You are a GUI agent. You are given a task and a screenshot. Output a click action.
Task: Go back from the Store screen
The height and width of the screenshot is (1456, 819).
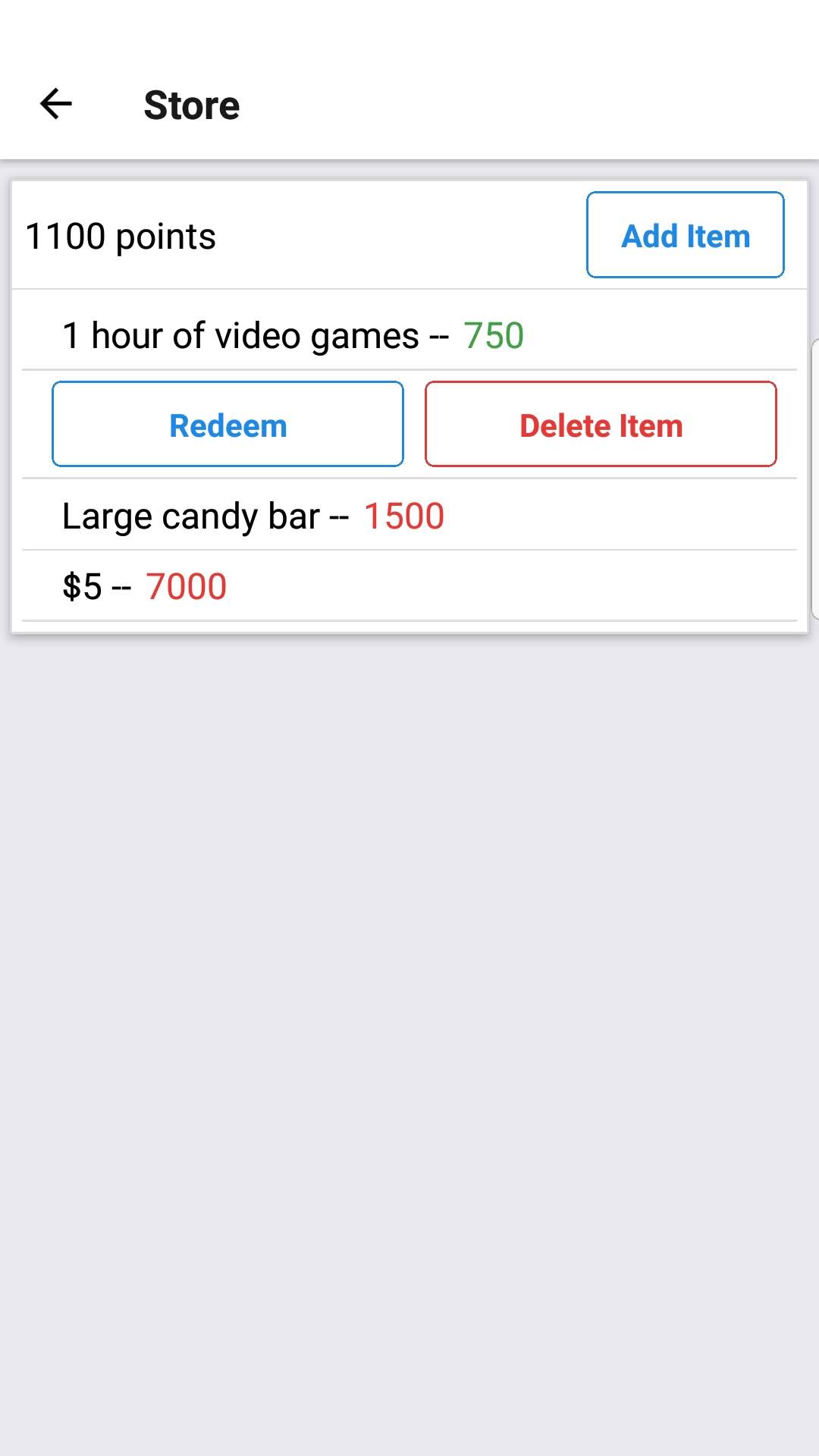[x=56, y=104]
